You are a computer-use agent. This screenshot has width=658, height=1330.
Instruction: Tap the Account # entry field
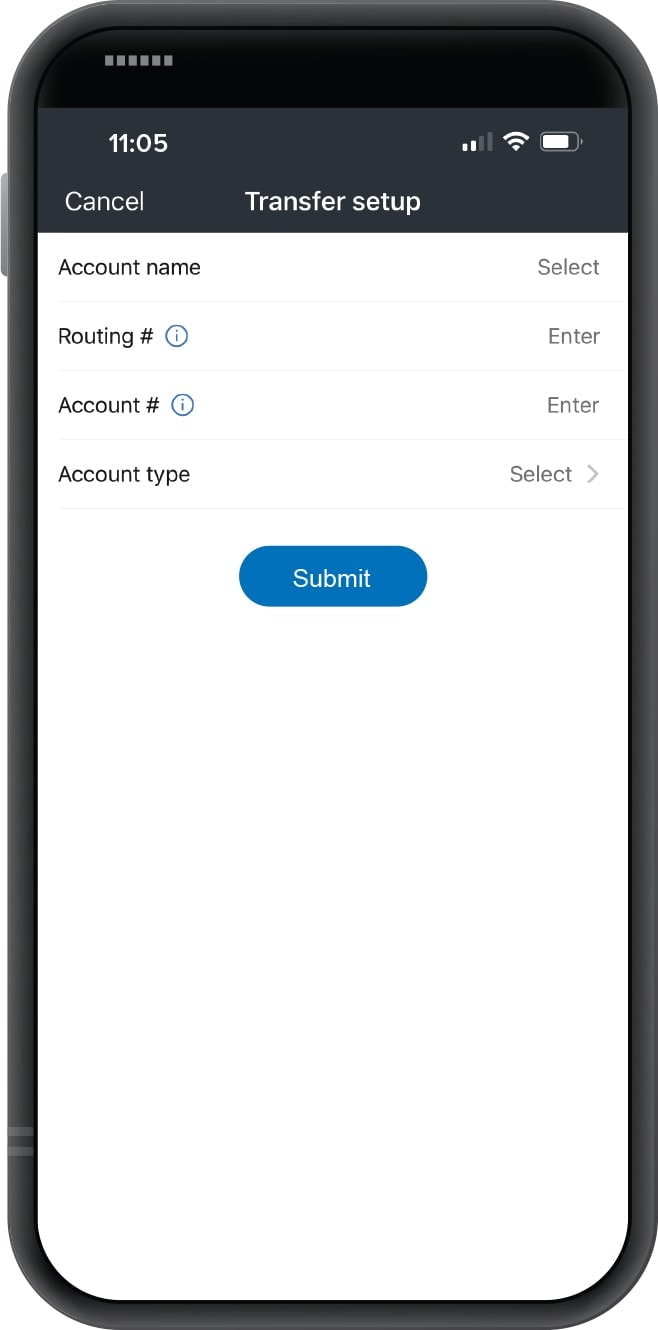(x=572, y=405)
